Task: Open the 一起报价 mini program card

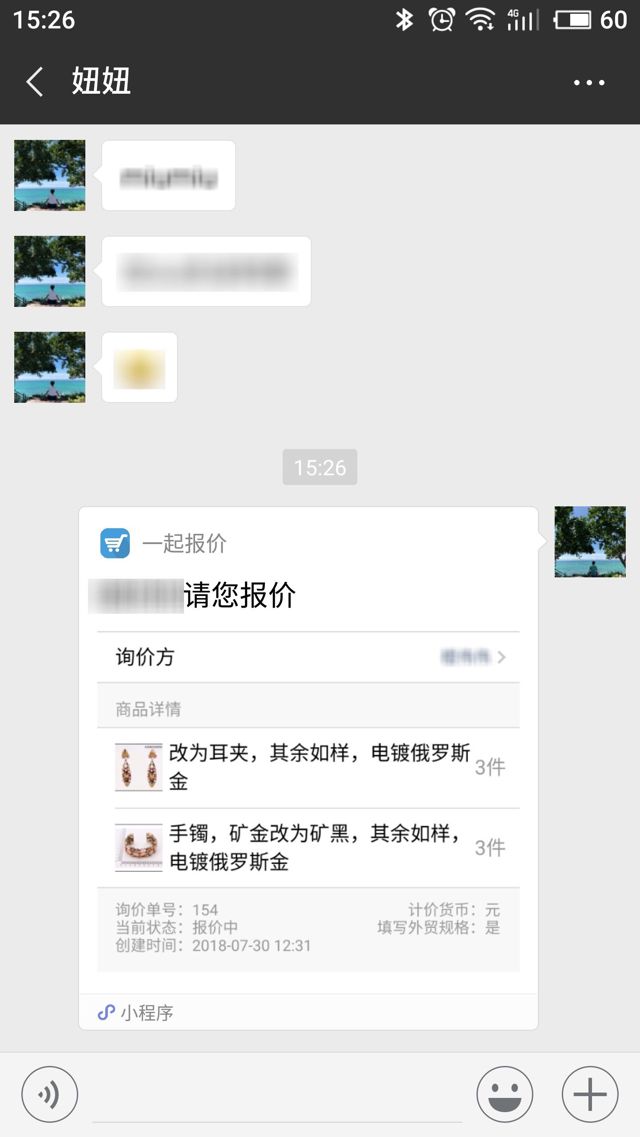Action: point(308,767)
